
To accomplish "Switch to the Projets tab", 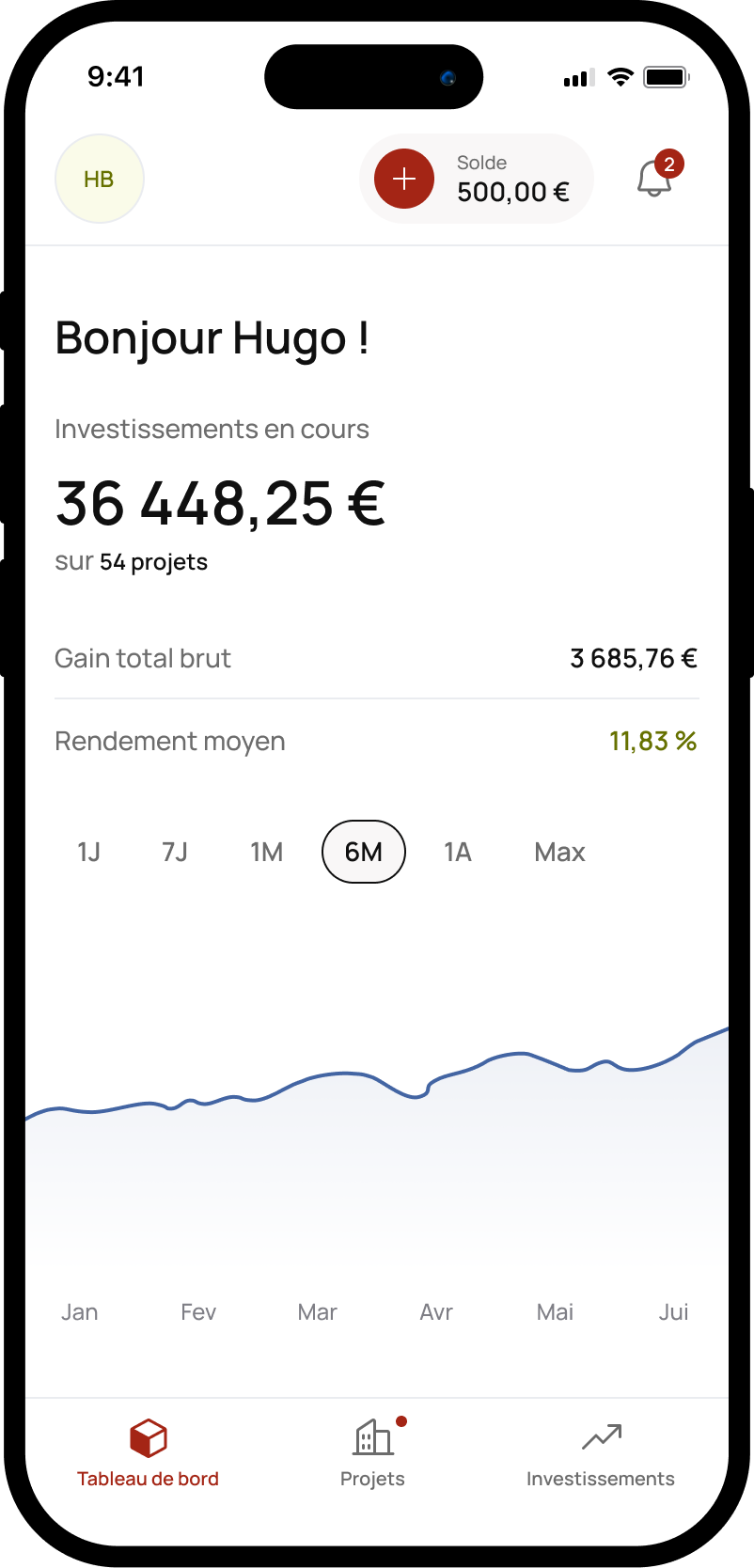I will (x=373, y=1453).
